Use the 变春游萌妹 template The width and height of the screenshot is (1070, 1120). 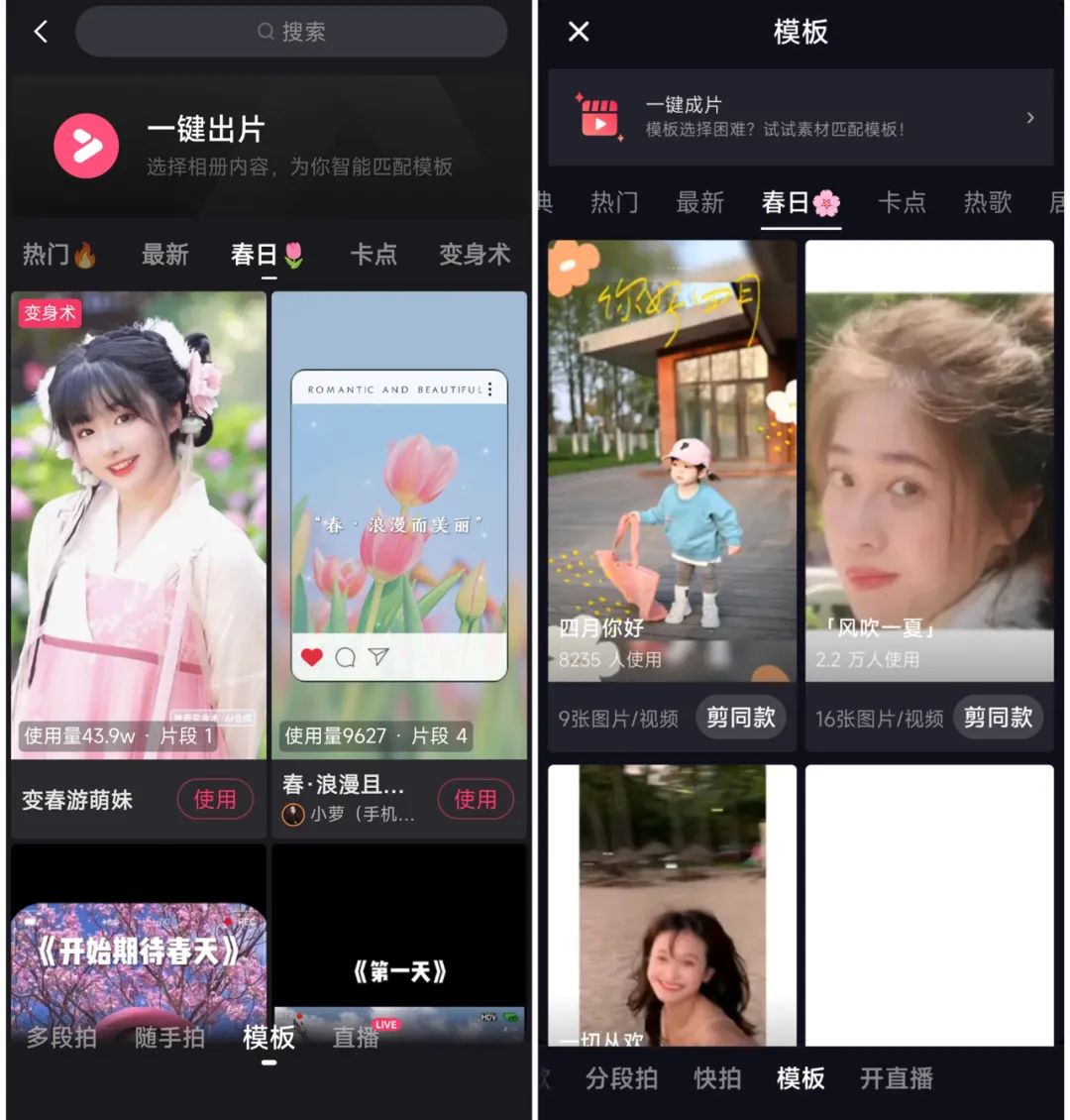click(x=215, y=799)
